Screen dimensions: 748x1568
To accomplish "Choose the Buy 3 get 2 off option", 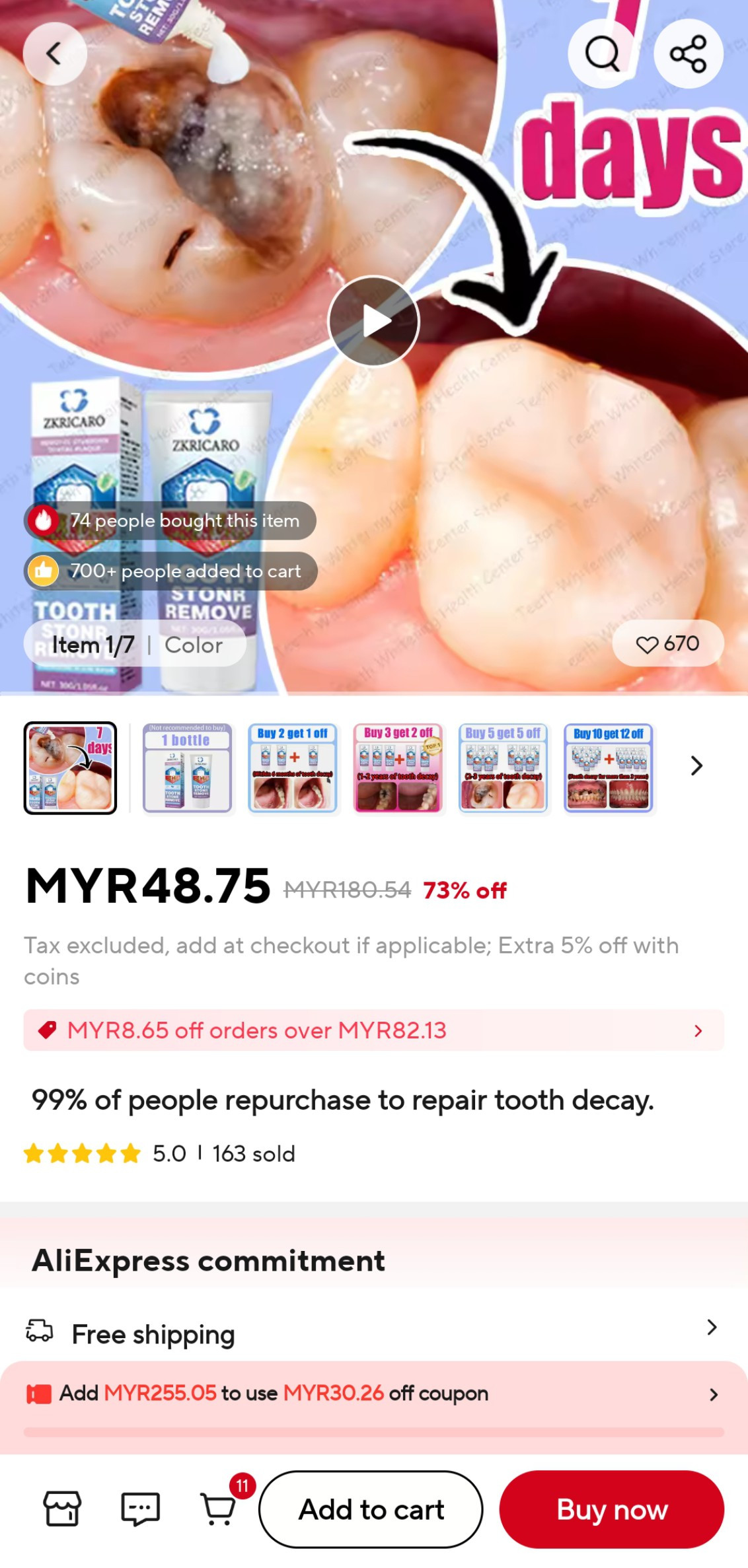I will 398,768.
